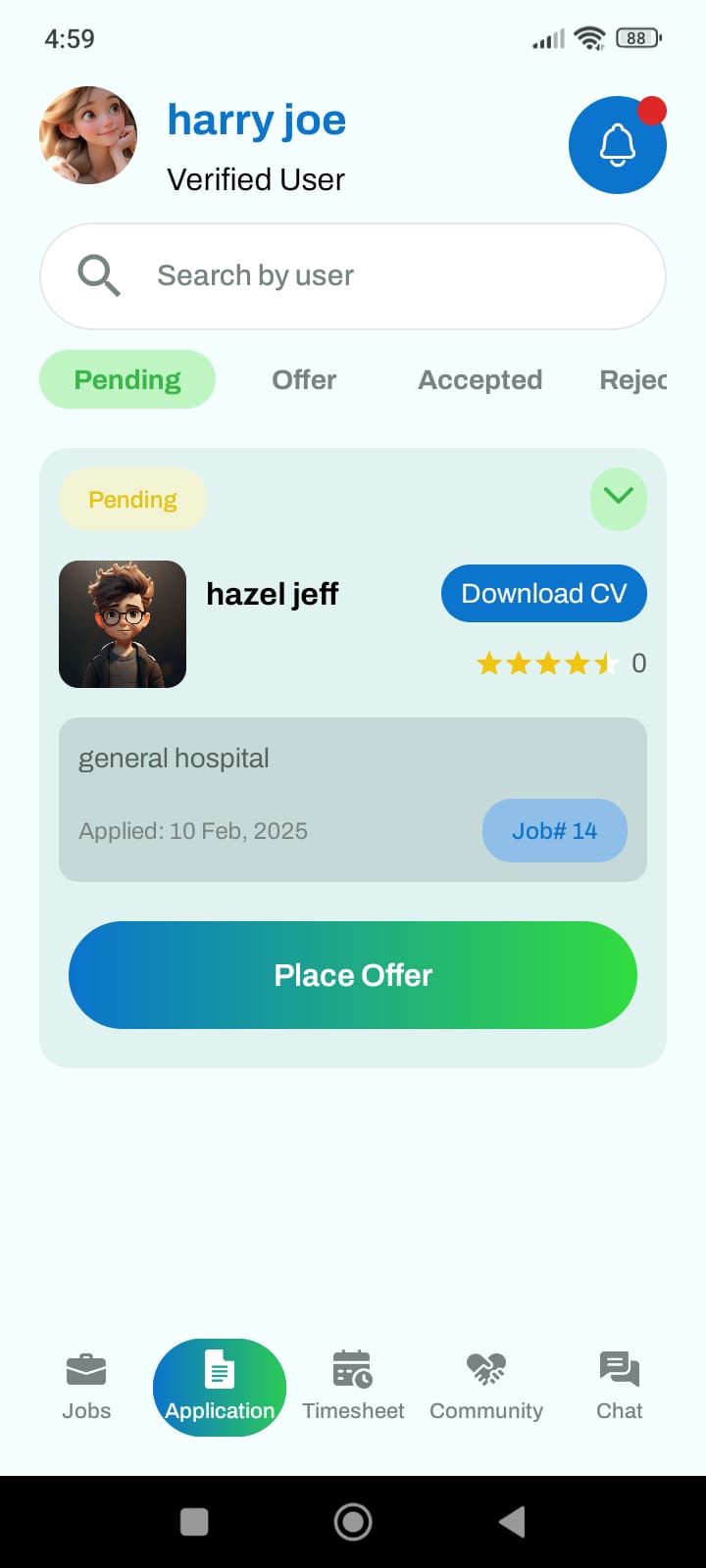This screenshot has width=706, height=1568.
Task: Open the Chat section
Action: point(619,1387)
